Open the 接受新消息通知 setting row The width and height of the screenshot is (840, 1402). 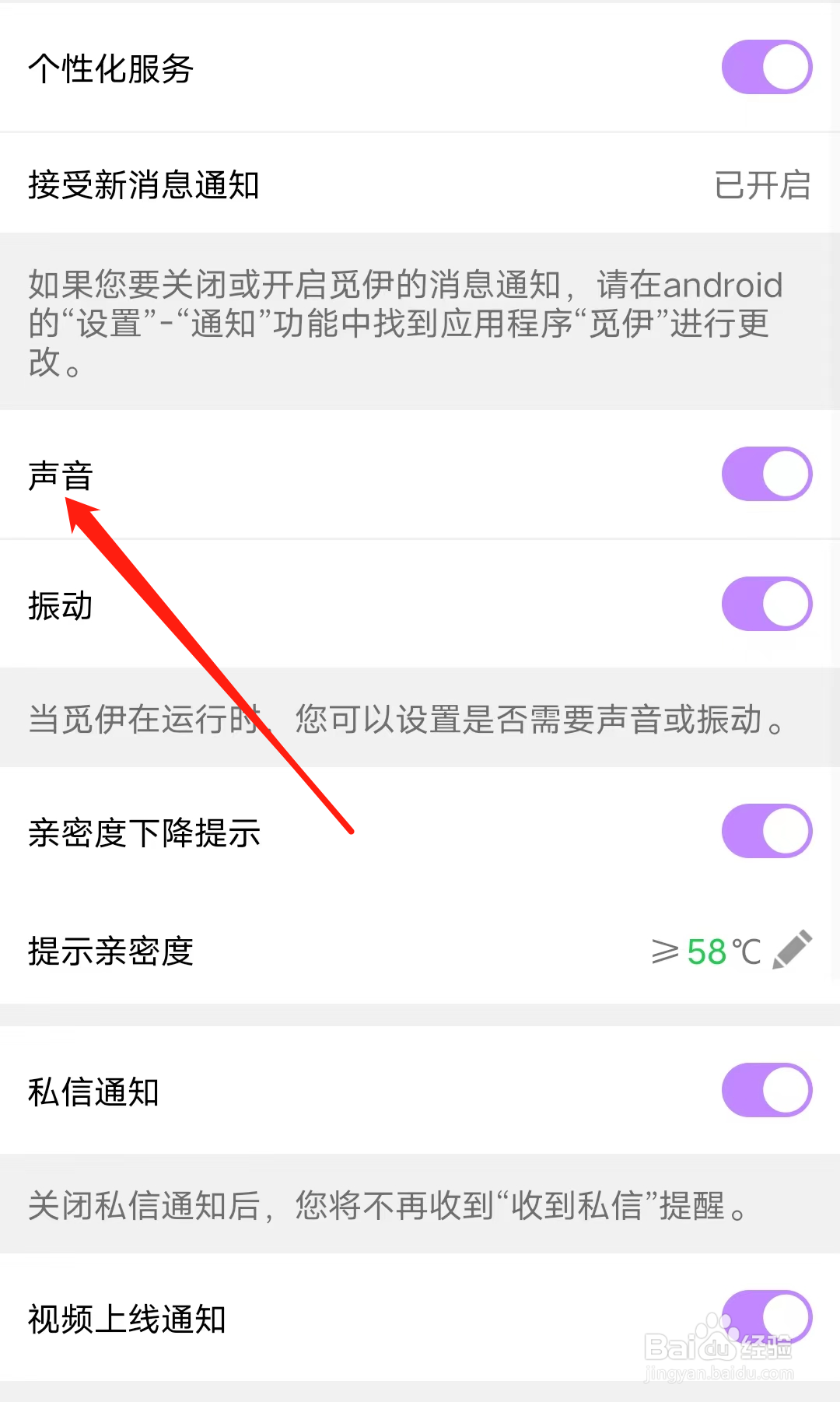click(144, 185)
